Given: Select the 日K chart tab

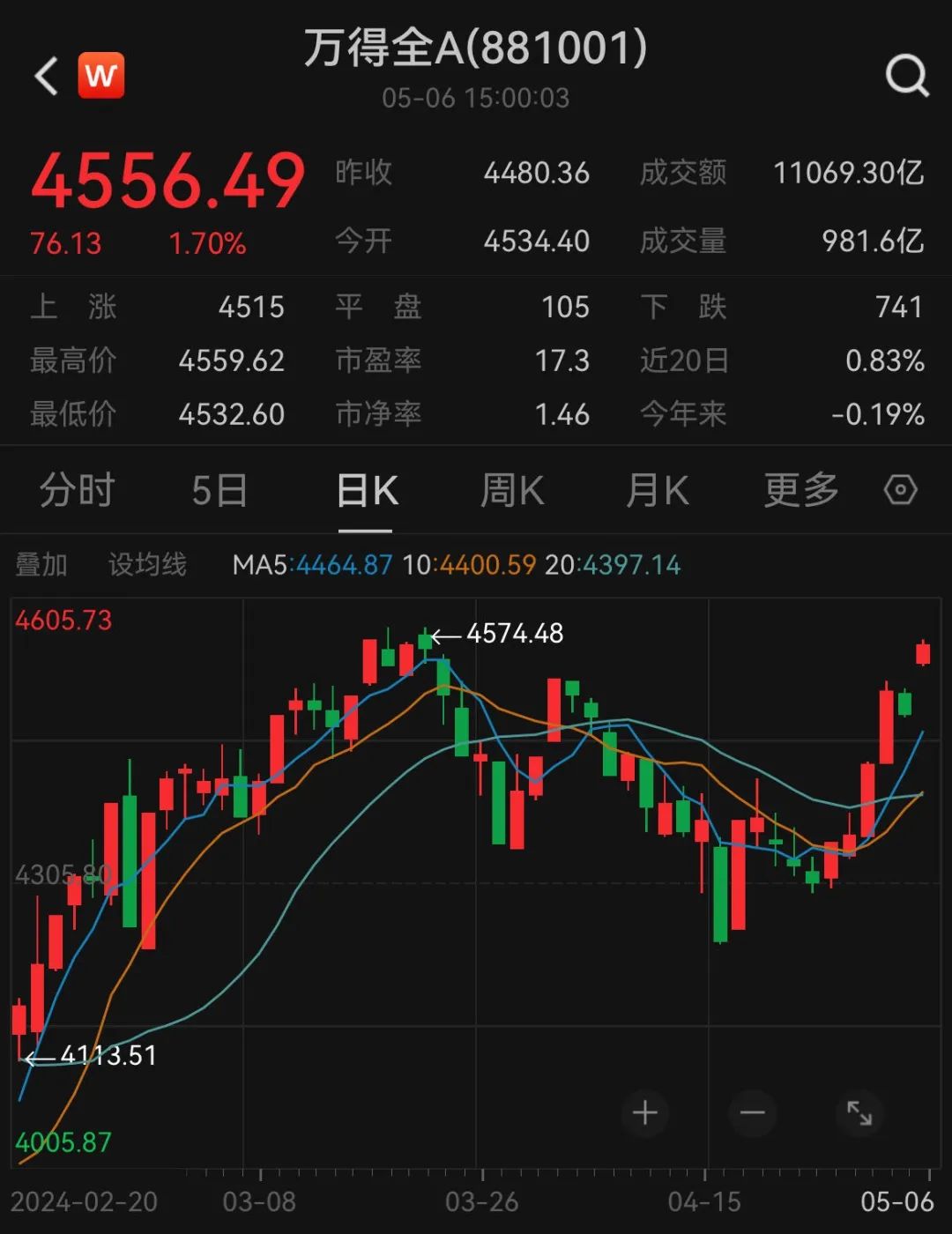Looking at the screenshot, I should [367, 490].
